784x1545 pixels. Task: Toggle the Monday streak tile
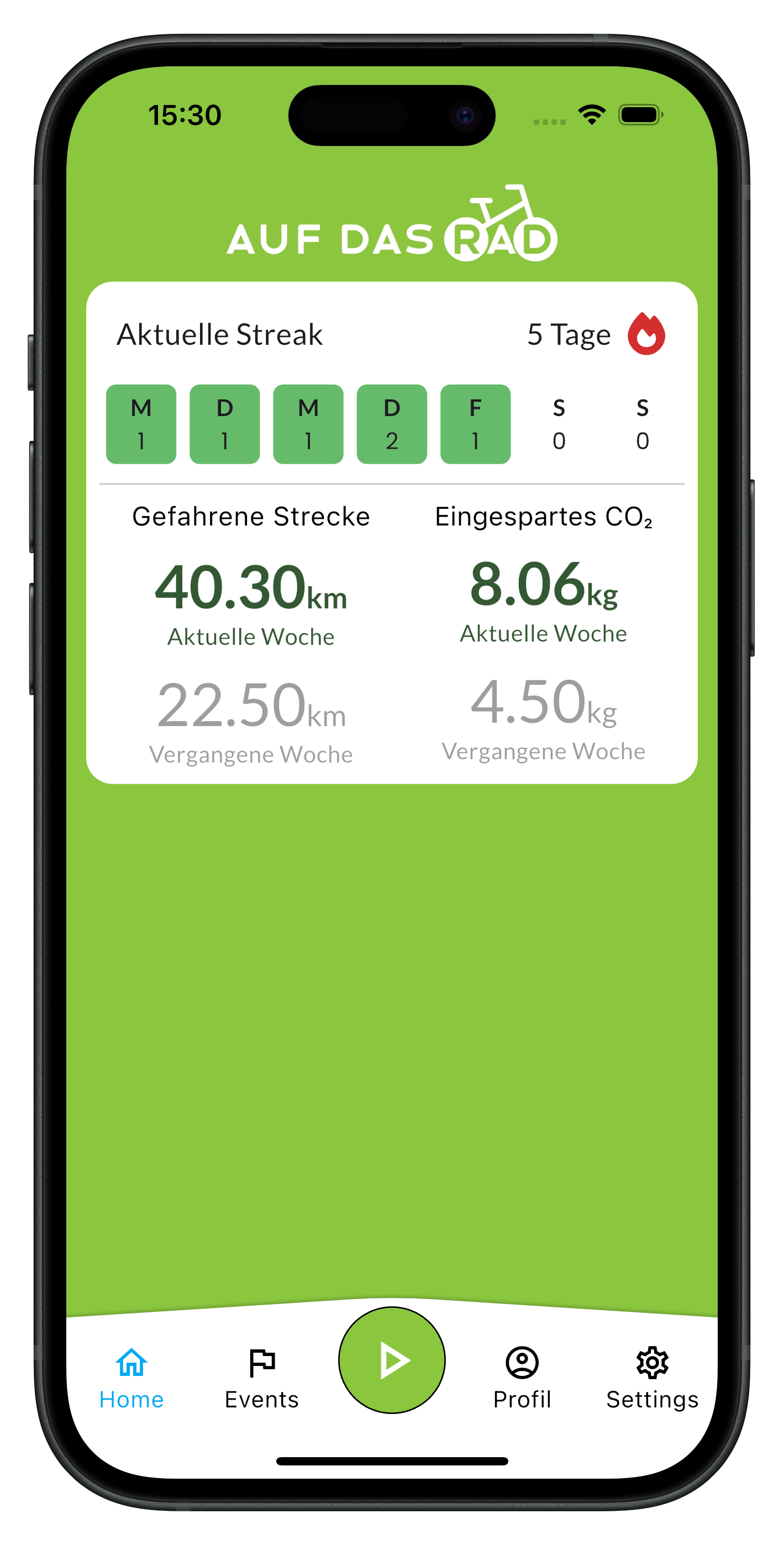[141, 423]
